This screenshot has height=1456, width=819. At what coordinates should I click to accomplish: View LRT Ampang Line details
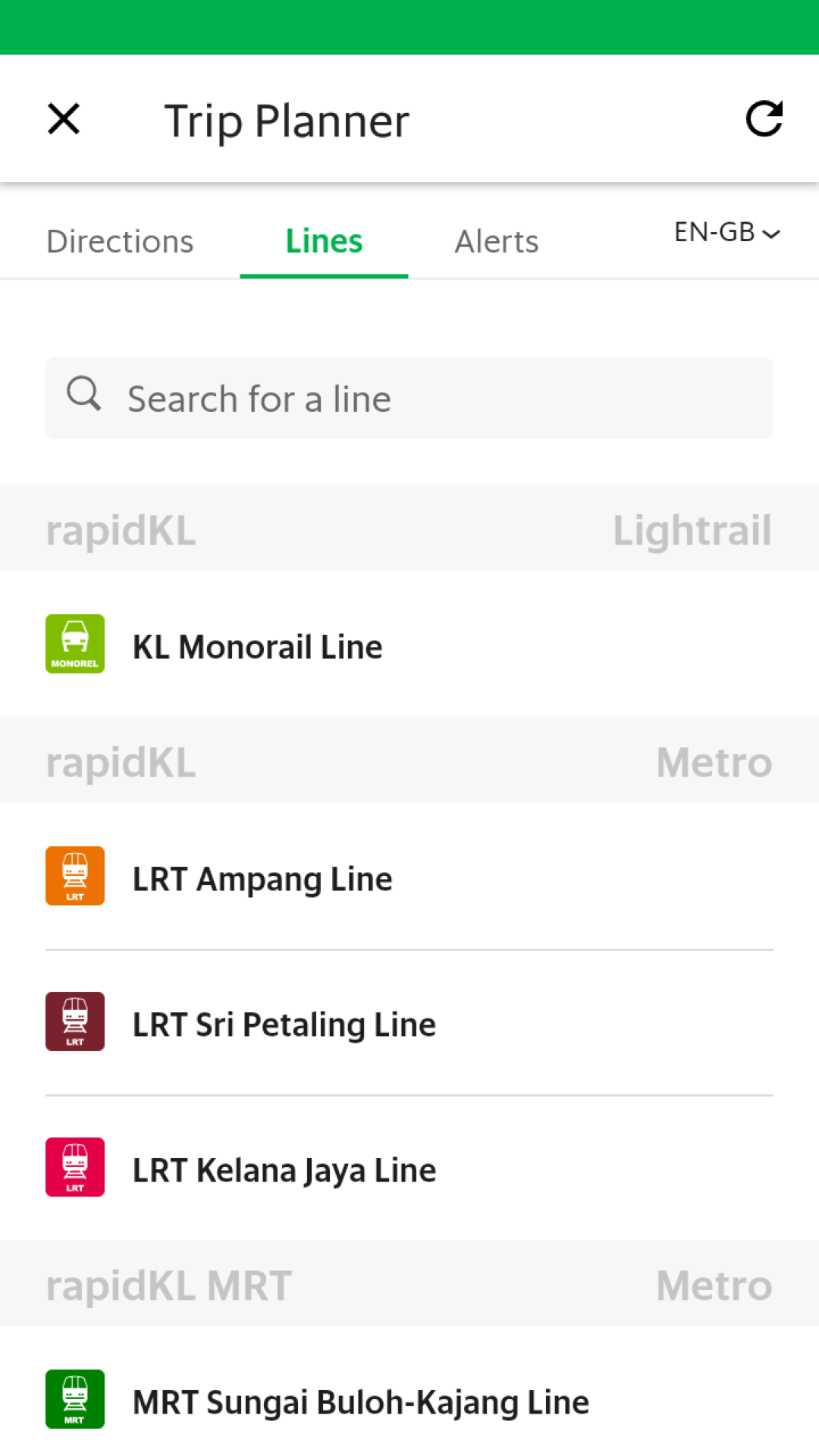click(x=409, y=877)
